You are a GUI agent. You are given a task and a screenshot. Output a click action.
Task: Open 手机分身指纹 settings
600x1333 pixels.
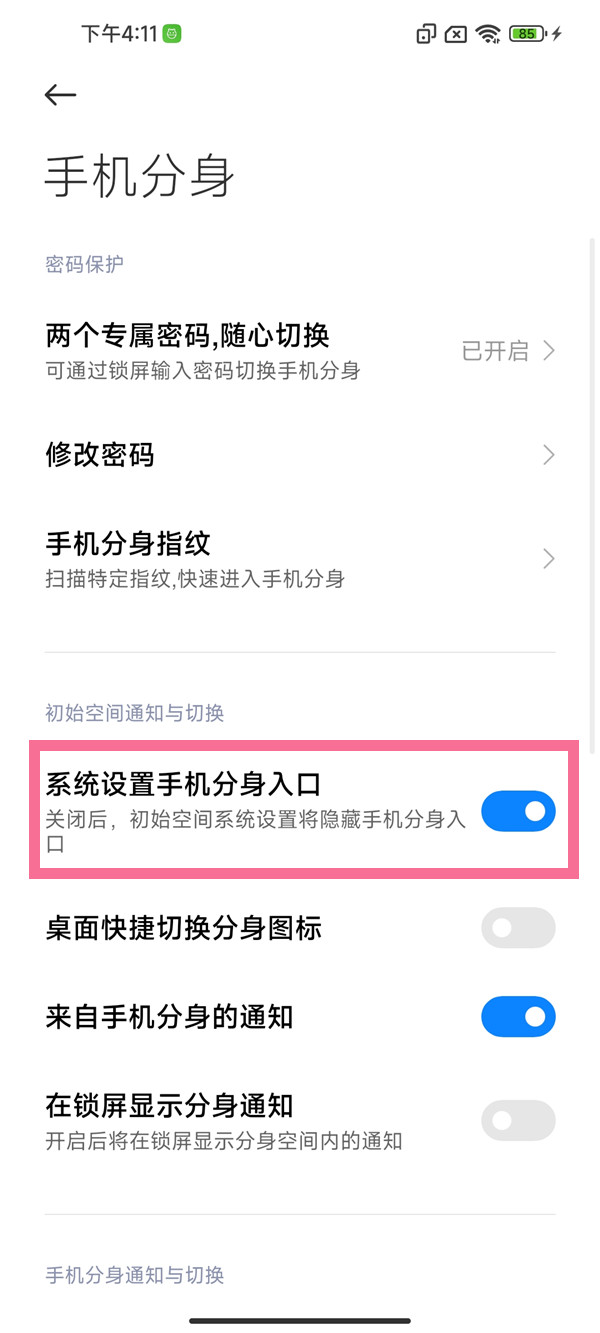(300, 559)
